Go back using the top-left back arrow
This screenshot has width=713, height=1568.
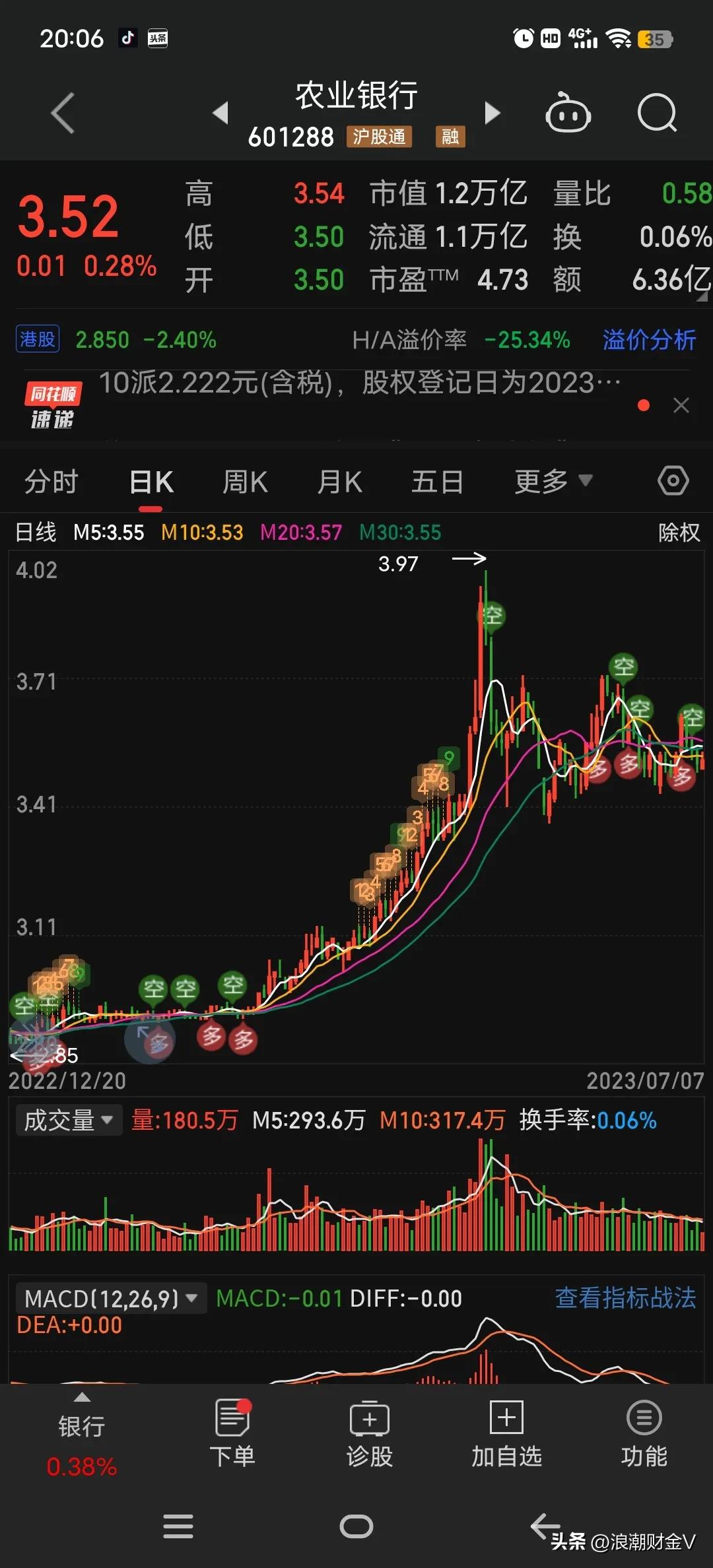(x=63, y=114)
